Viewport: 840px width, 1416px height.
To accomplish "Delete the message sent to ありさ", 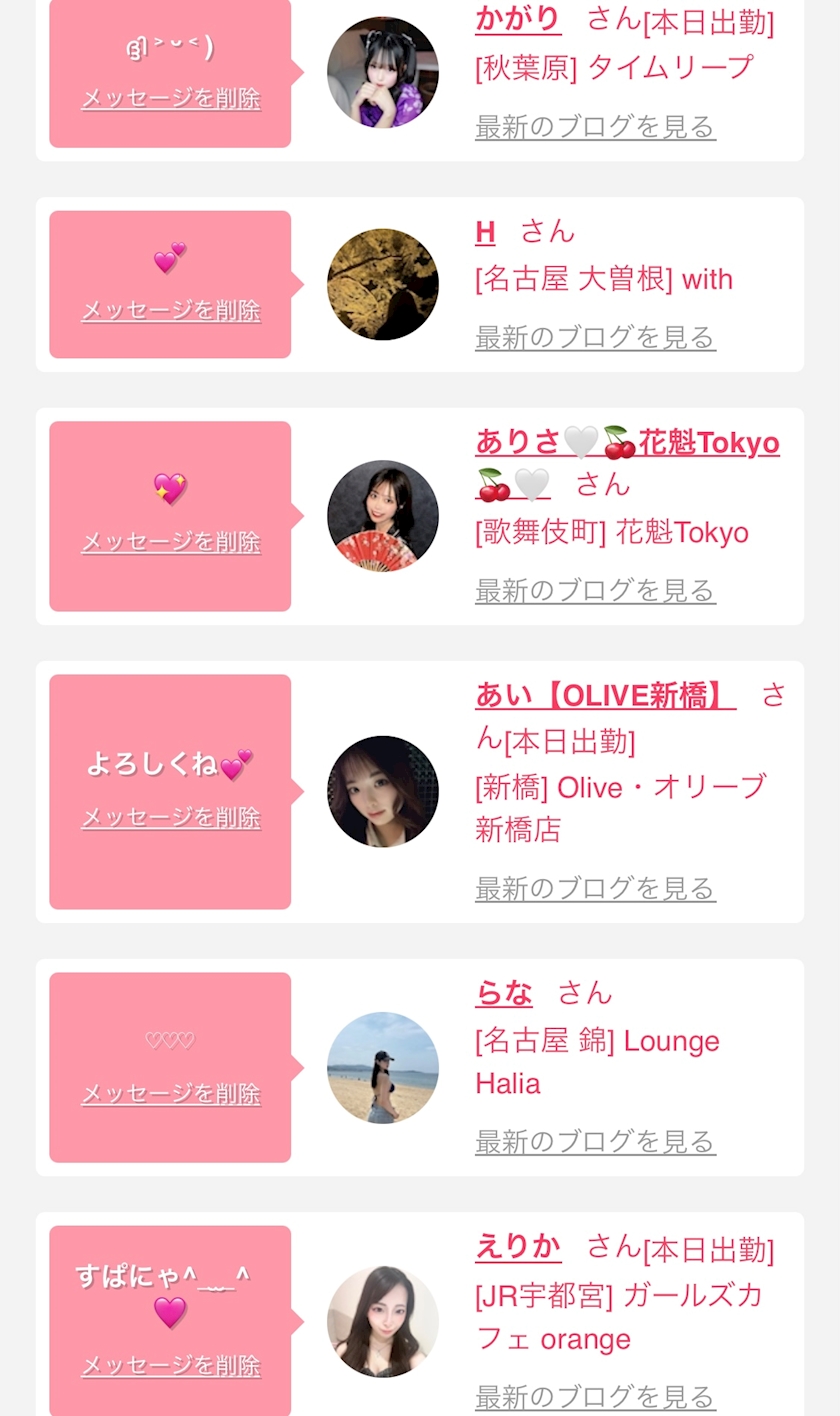I will (171, 542).
